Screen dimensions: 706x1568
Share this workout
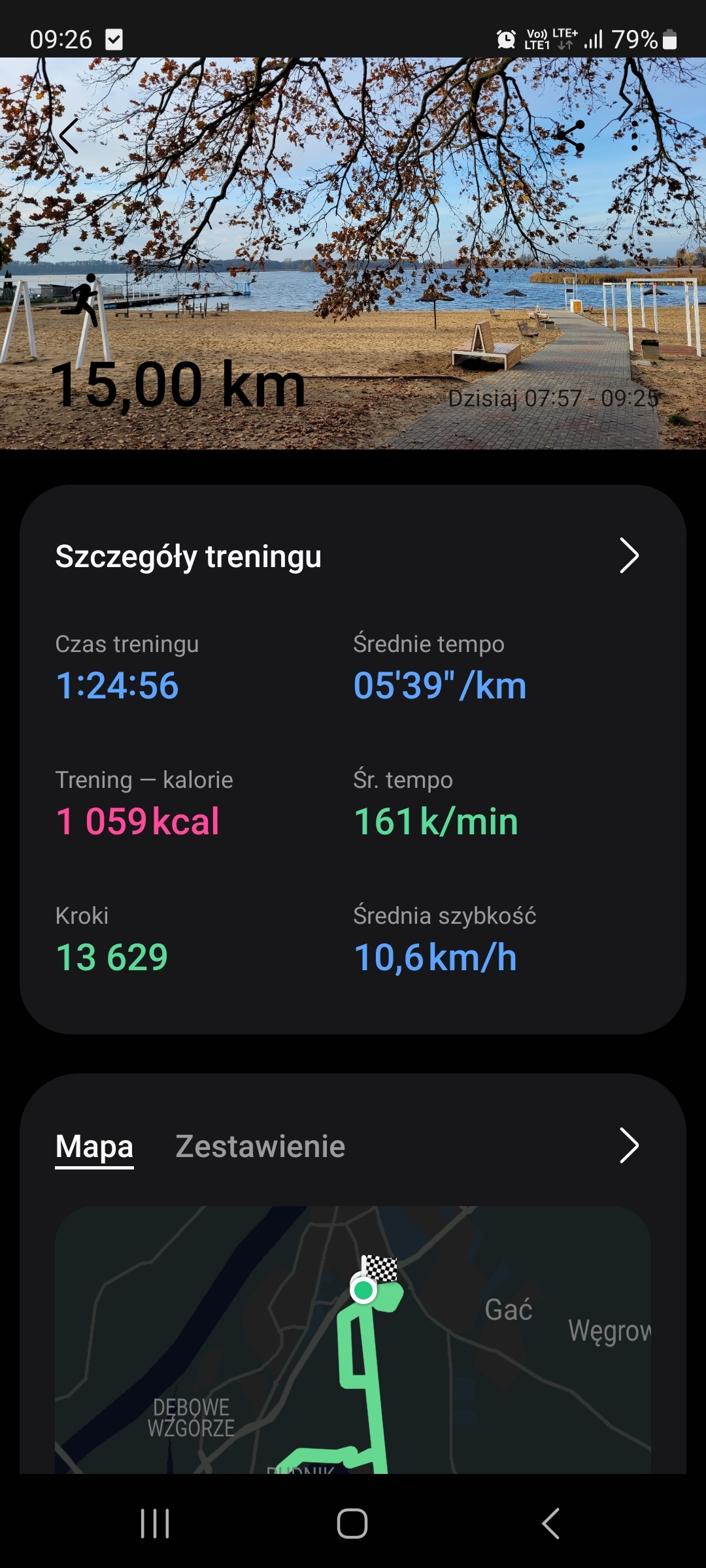(x=570, y=137)
